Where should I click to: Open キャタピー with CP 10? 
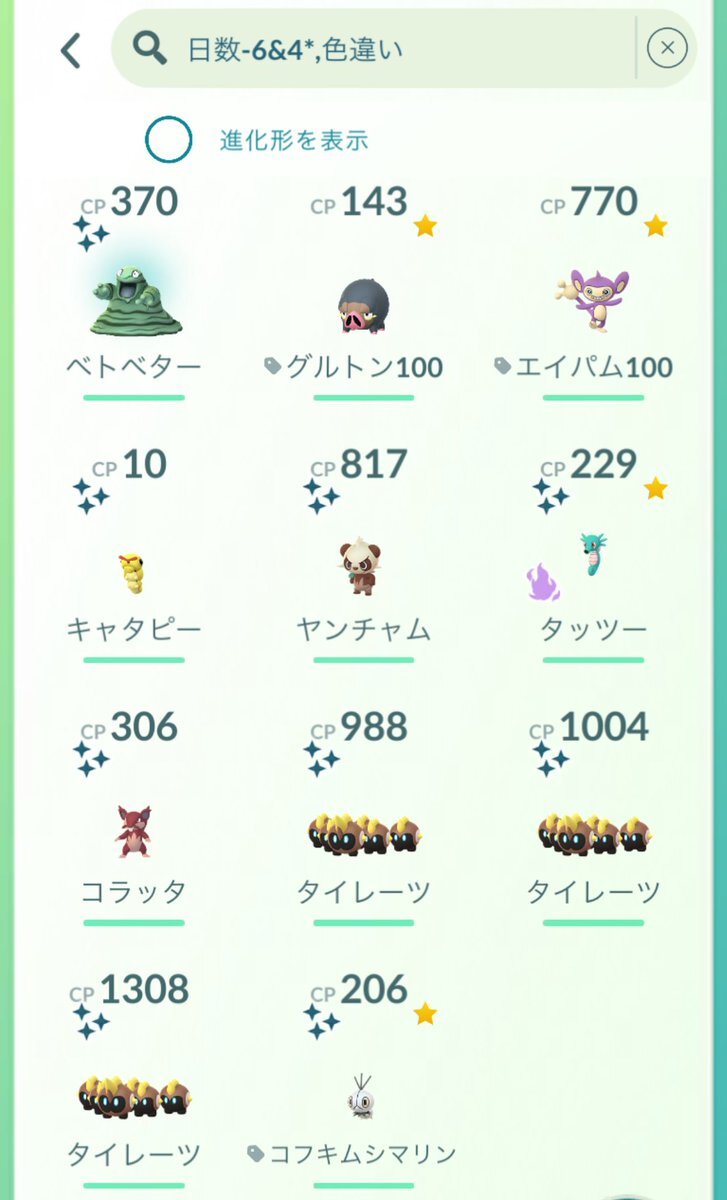[x=134, y=555]
